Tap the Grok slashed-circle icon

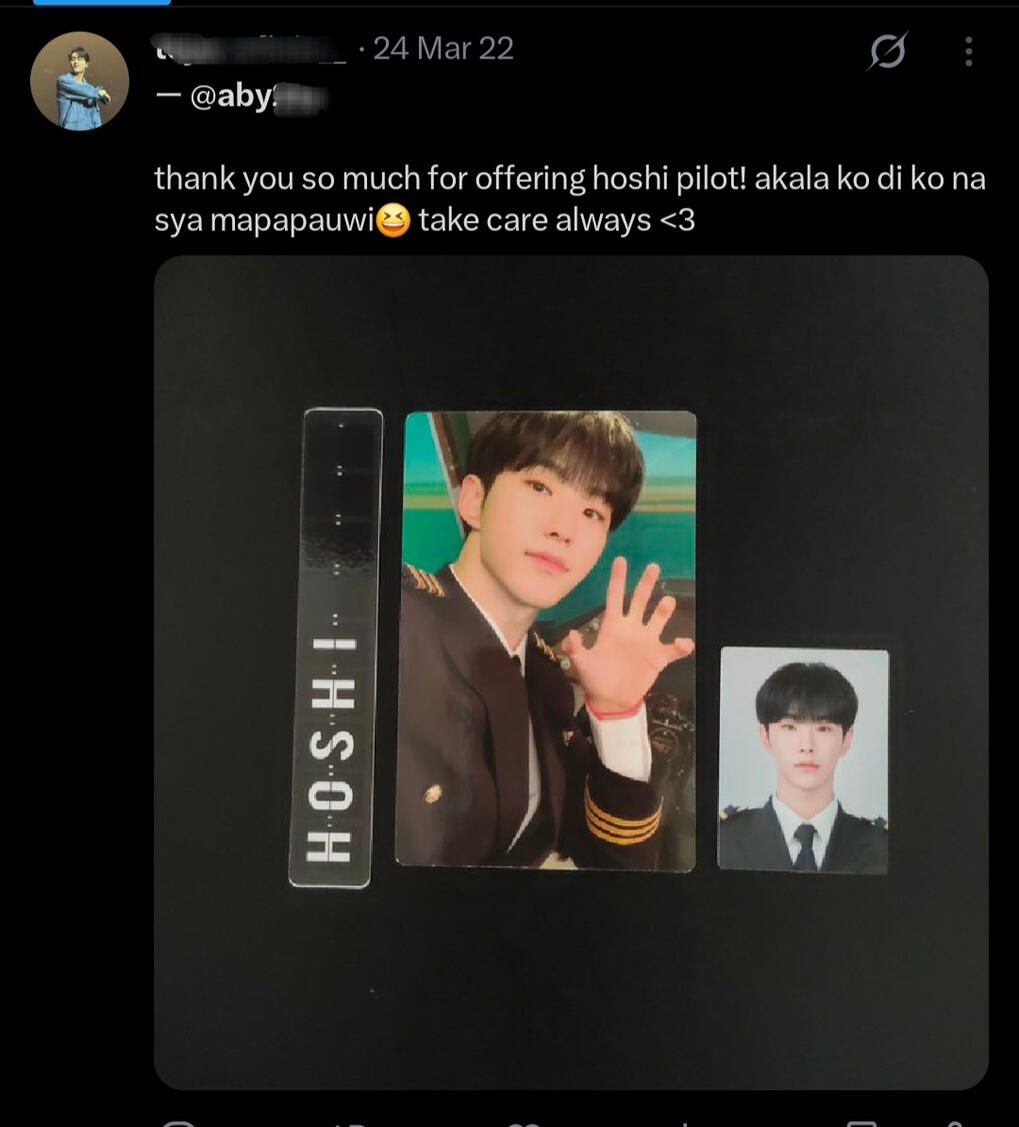pyautogui.click(x=887, y=51)
